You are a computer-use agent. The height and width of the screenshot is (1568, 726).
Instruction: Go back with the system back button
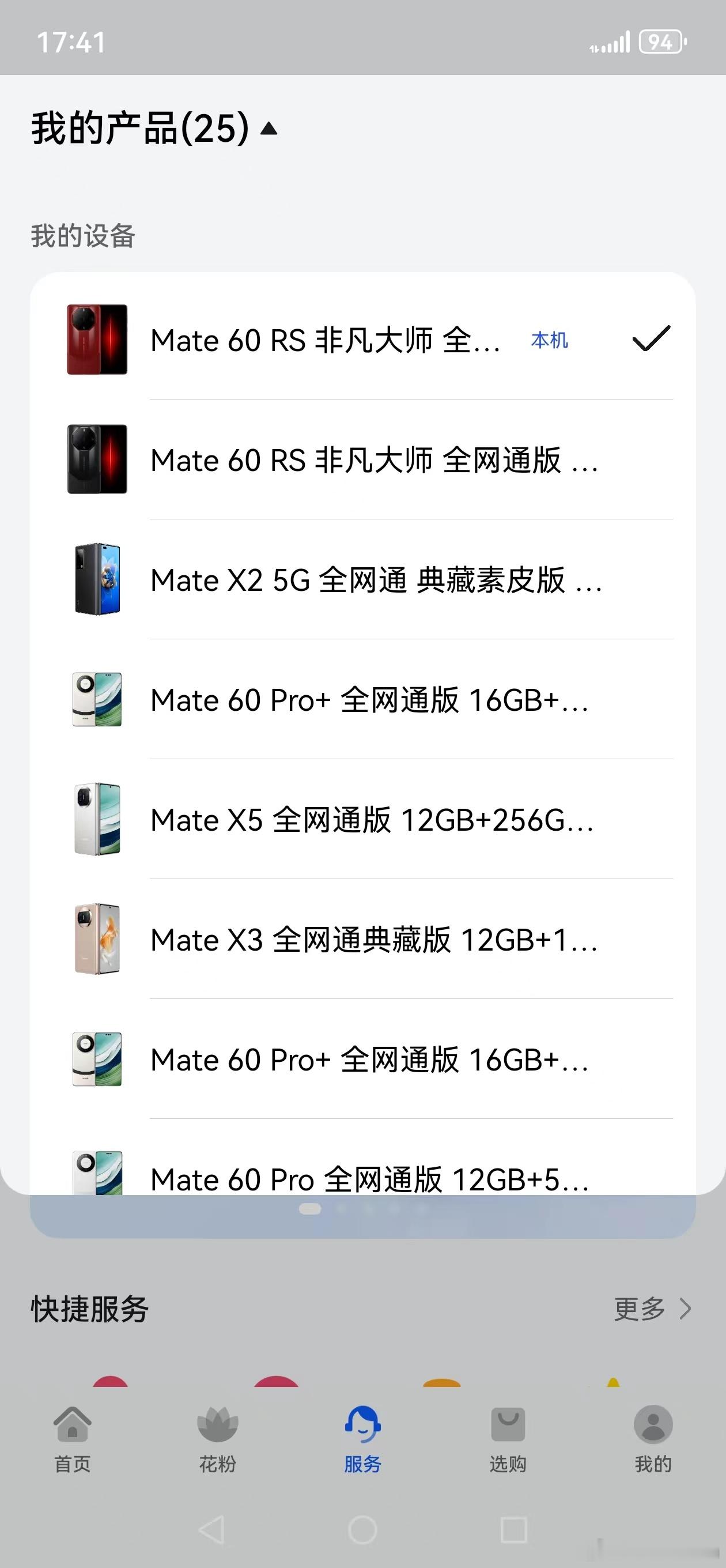pos(212,1529)
